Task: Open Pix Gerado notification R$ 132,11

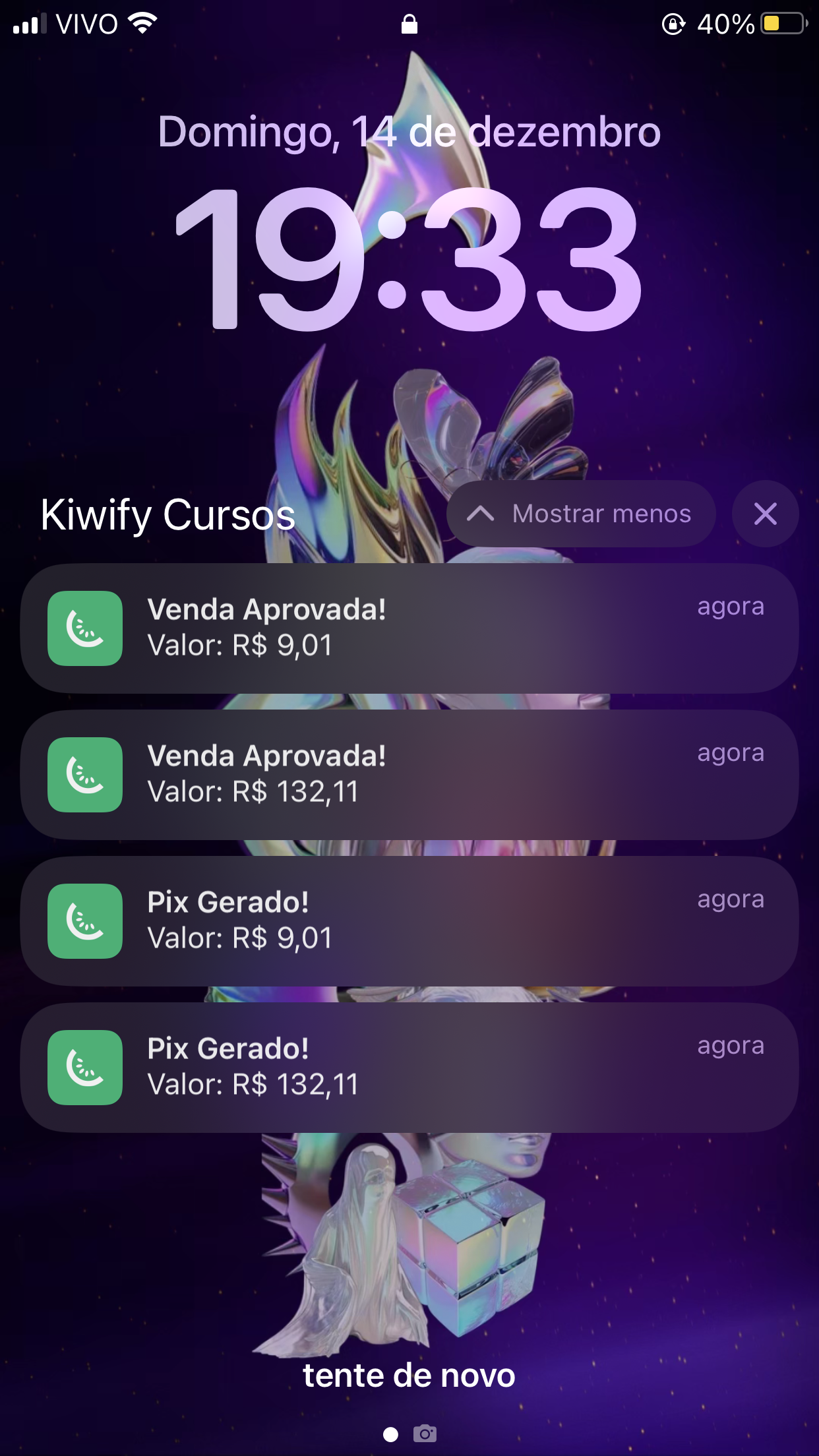Action: click(409, 1067)
